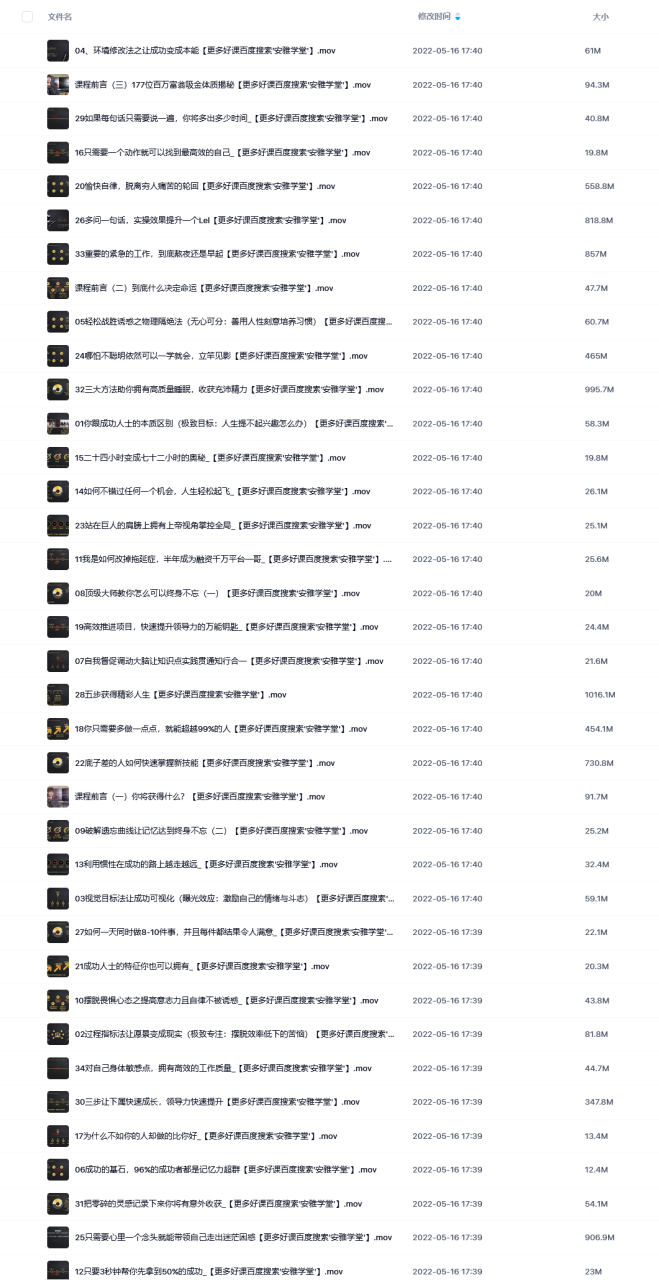
Task: Open file 12只要3秒钟帮你先拿到50%的成功
Action: (209, 1271)
